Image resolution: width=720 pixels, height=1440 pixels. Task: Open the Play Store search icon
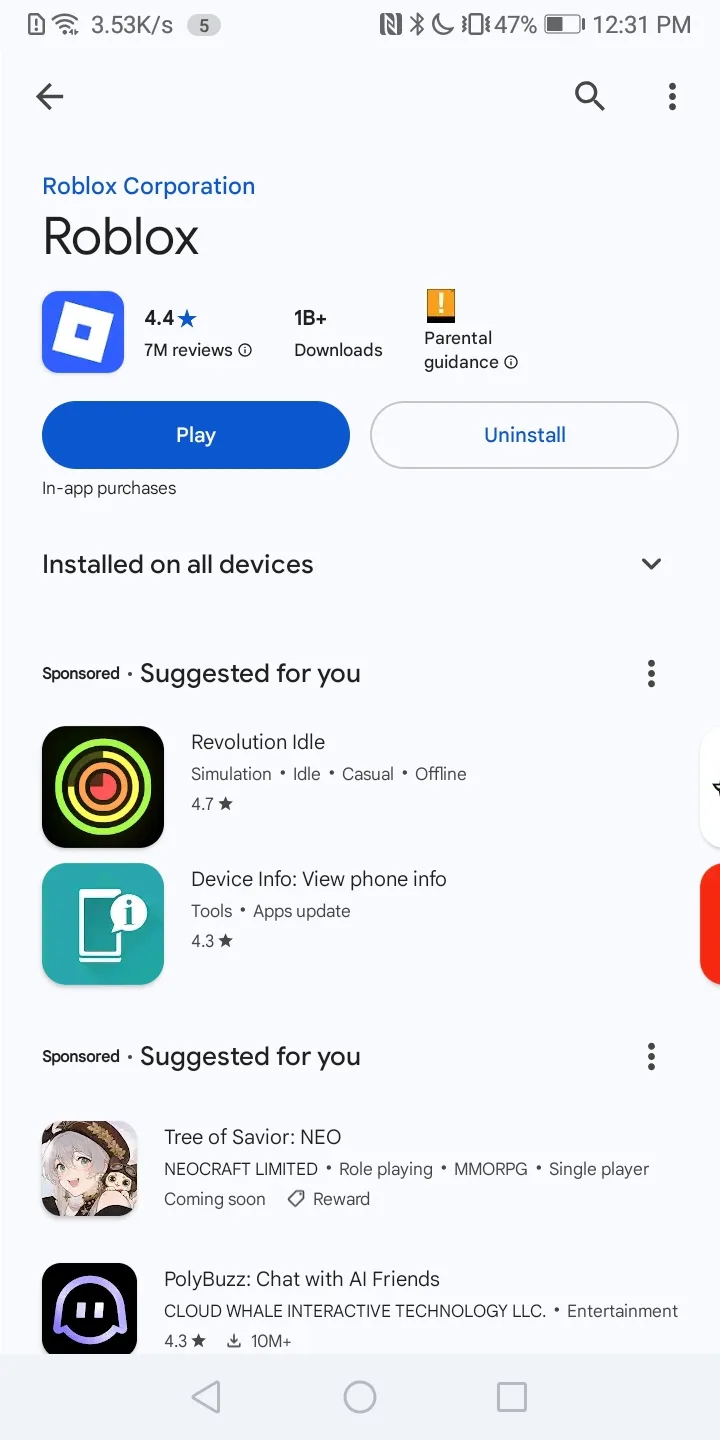[589, 96]
